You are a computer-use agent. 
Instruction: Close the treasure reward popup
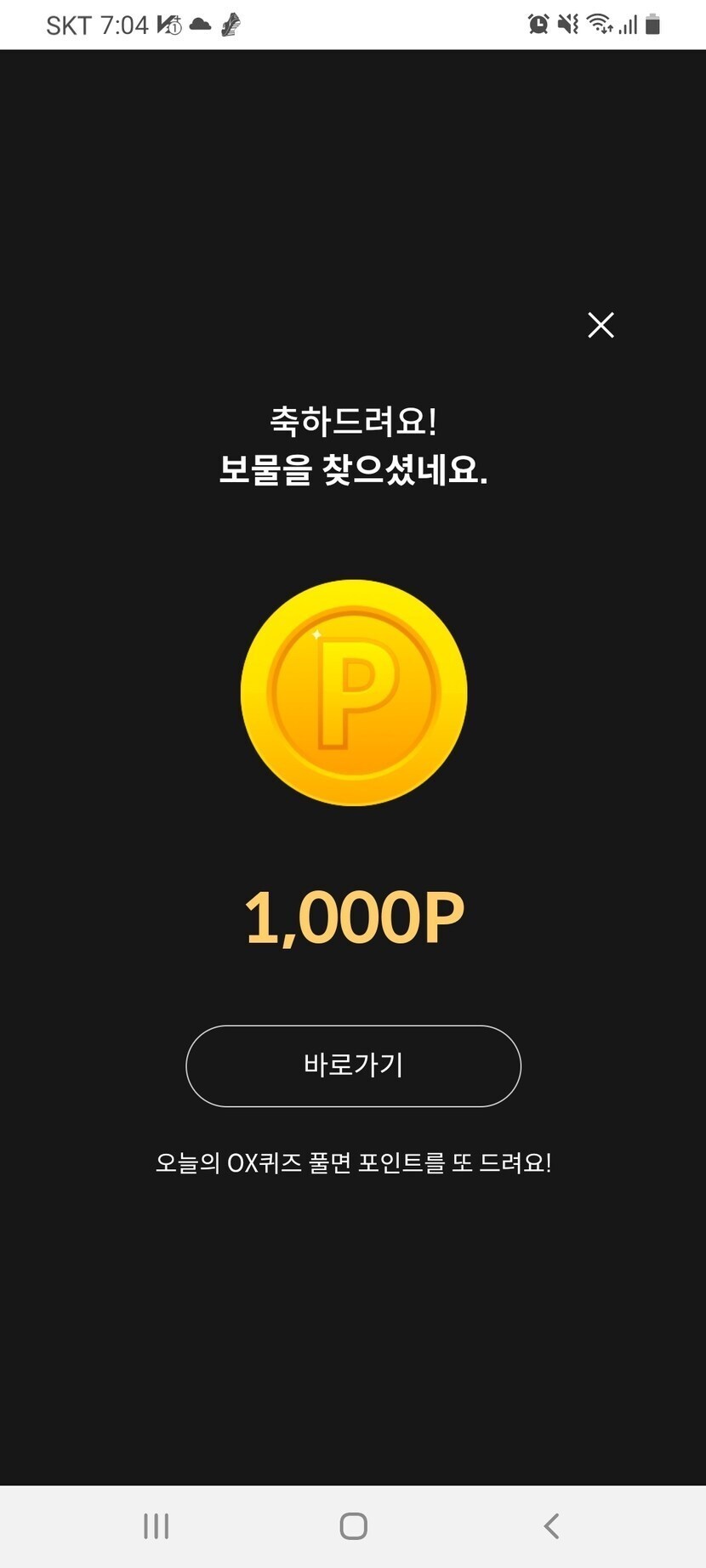tap(601, 325)
